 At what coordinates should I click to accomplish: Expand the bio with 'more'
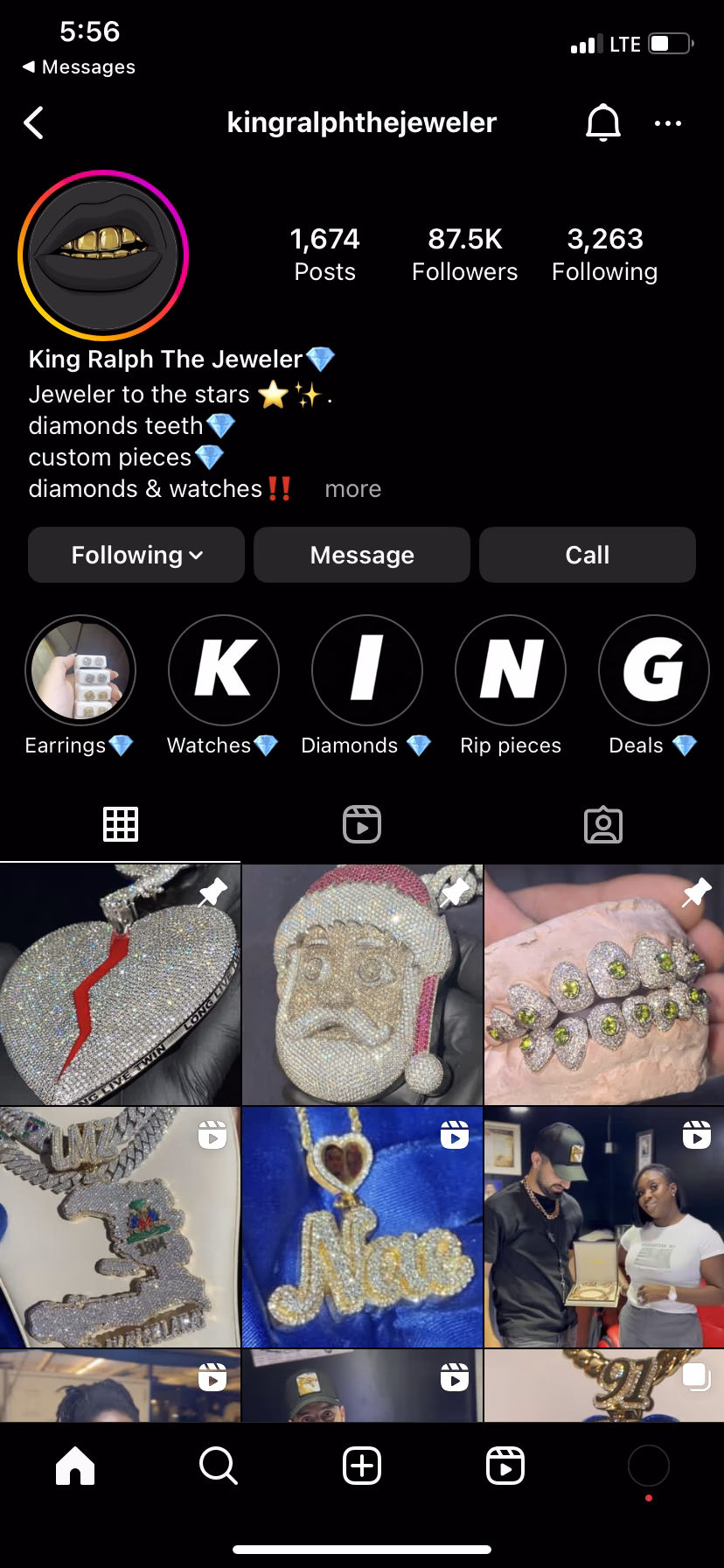(x=352, y=489)
